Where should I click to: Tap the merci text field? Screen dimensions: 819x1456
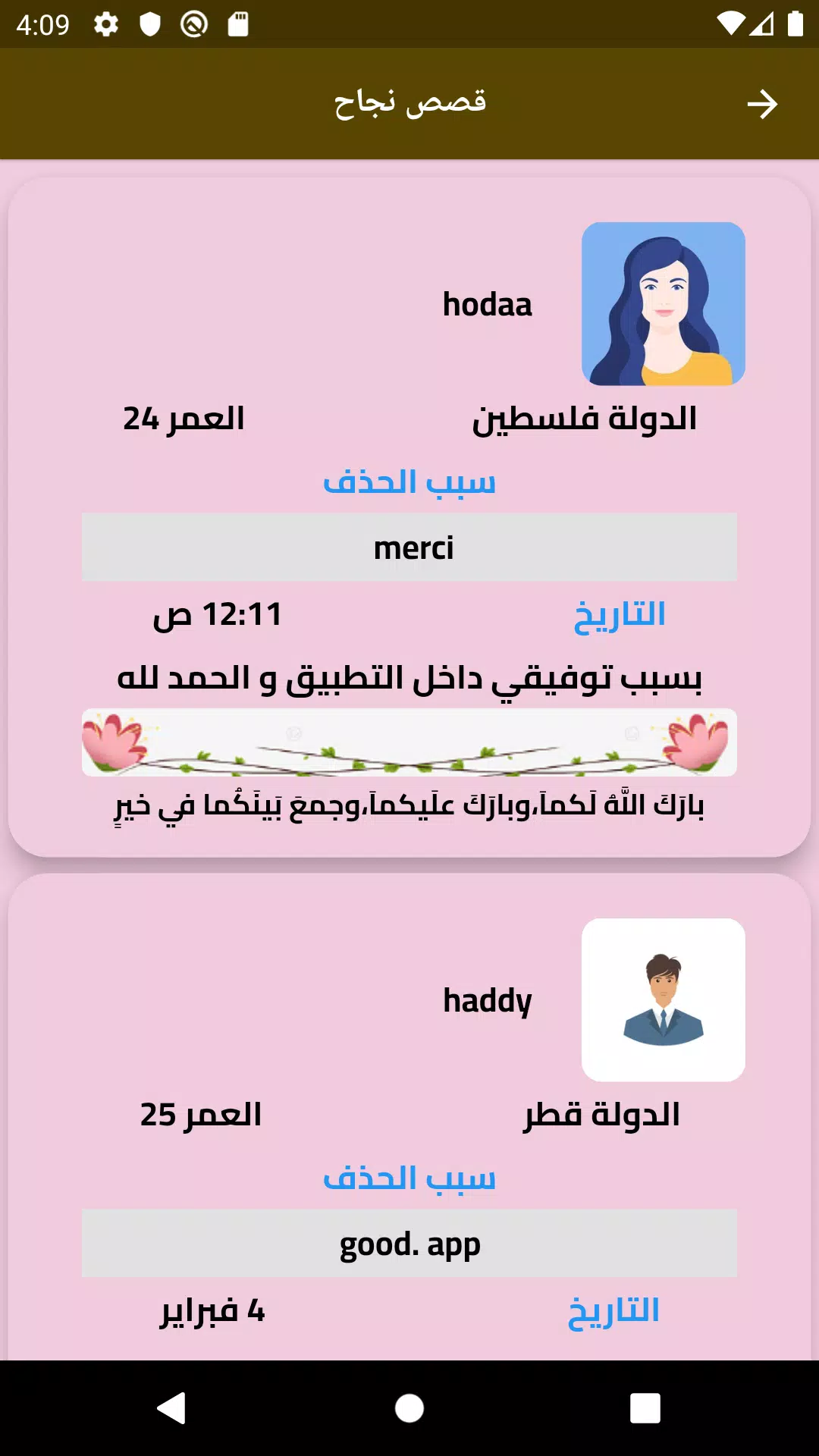[409, 548]
